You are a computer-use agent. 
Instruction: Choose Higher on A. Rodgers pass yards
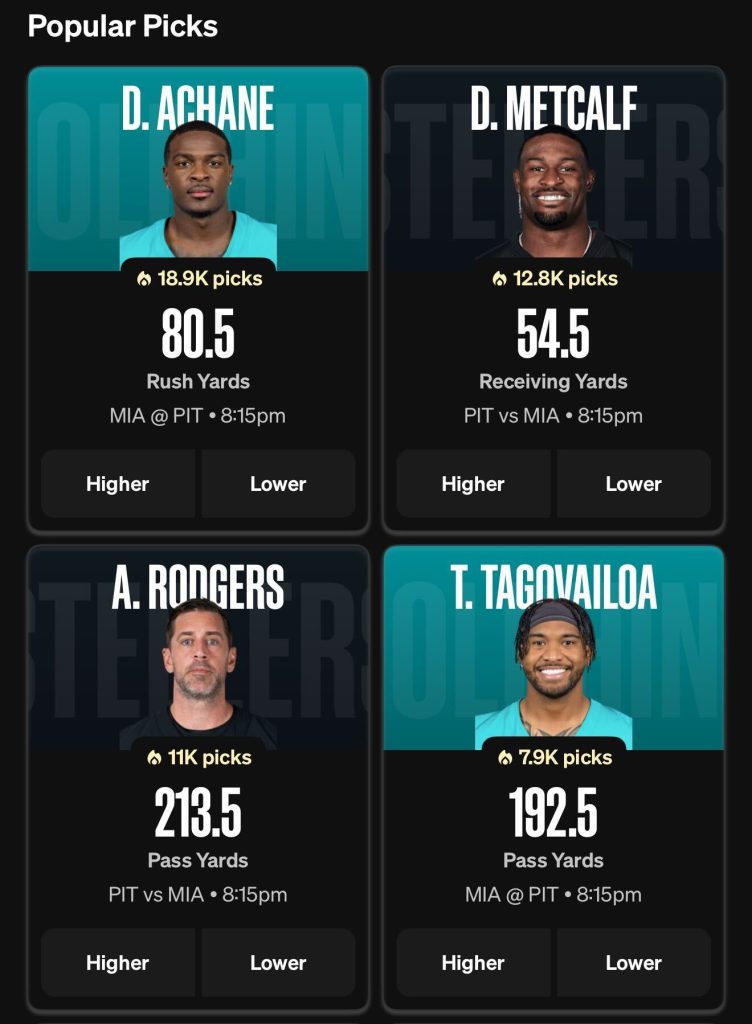[118, 963]
